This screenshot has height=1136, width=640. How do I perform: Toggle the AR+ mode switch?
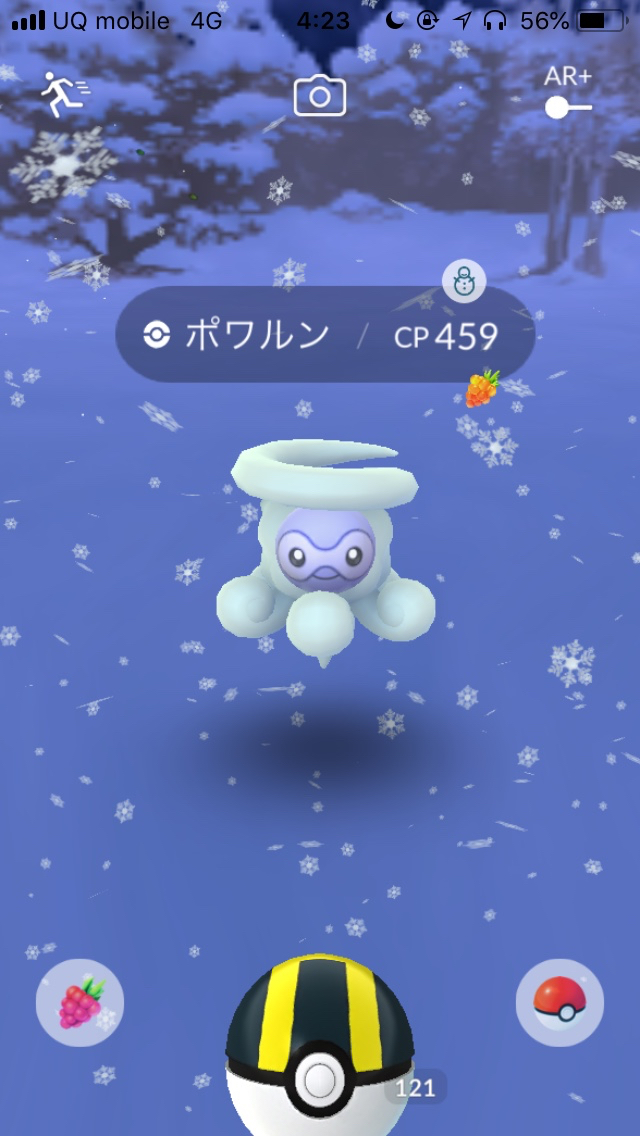[x=567, y=106]
